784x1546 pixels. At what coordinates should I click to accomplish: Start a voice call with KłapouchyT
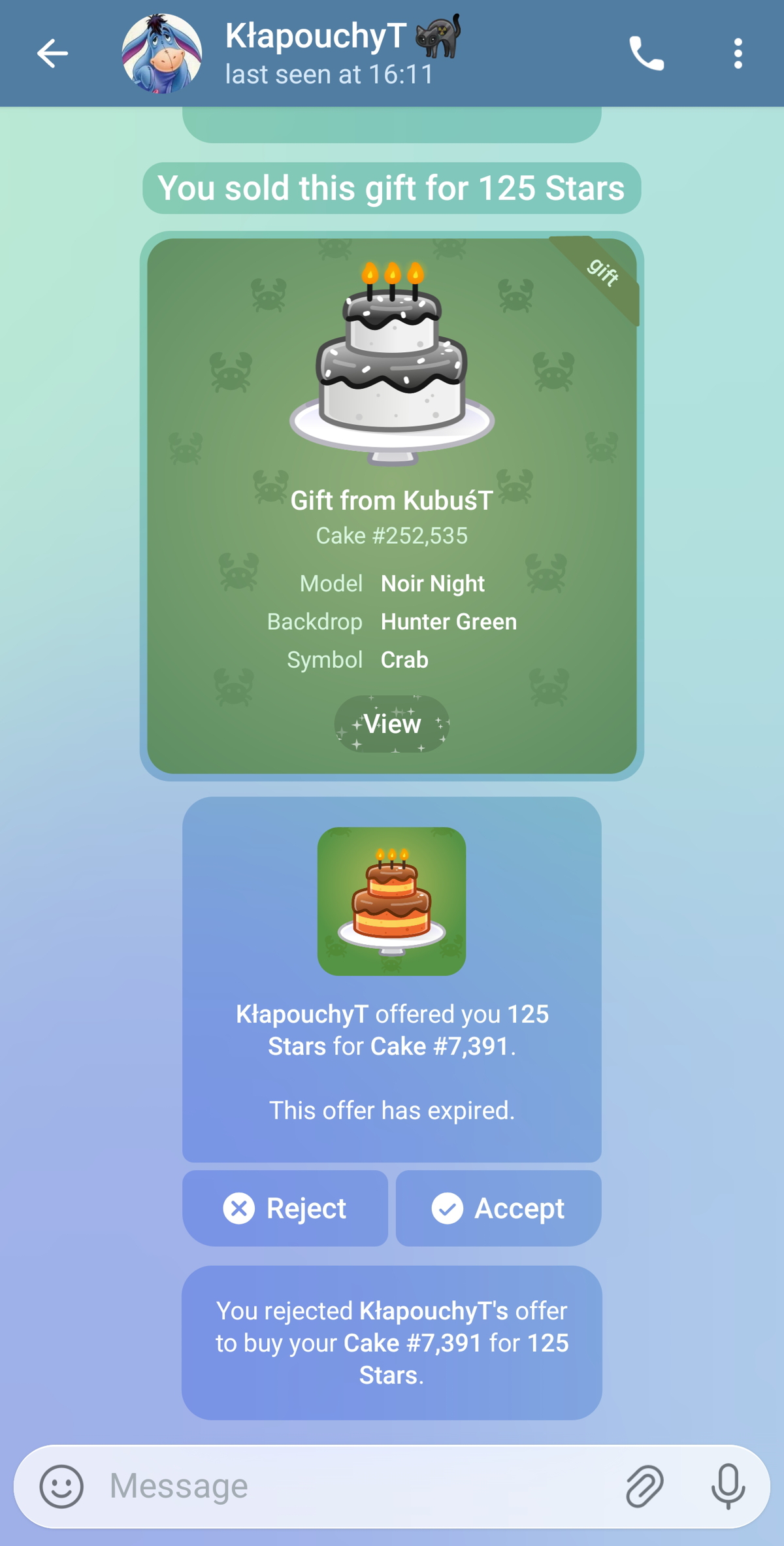point(645,54)
